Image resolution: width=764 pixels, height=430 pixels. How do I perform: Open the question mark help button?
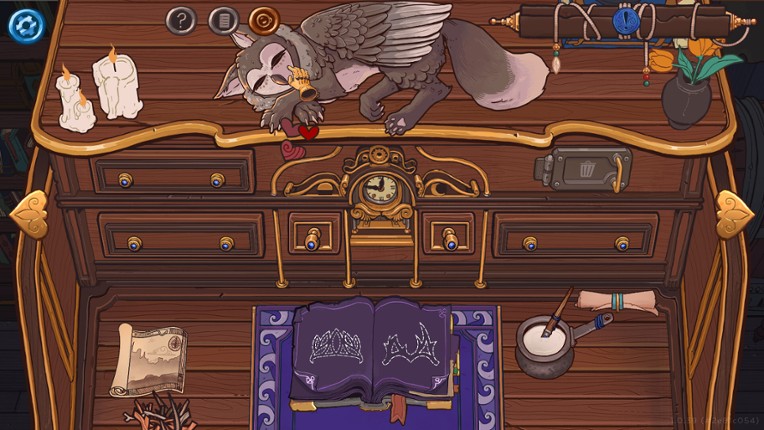coord(180,20)
